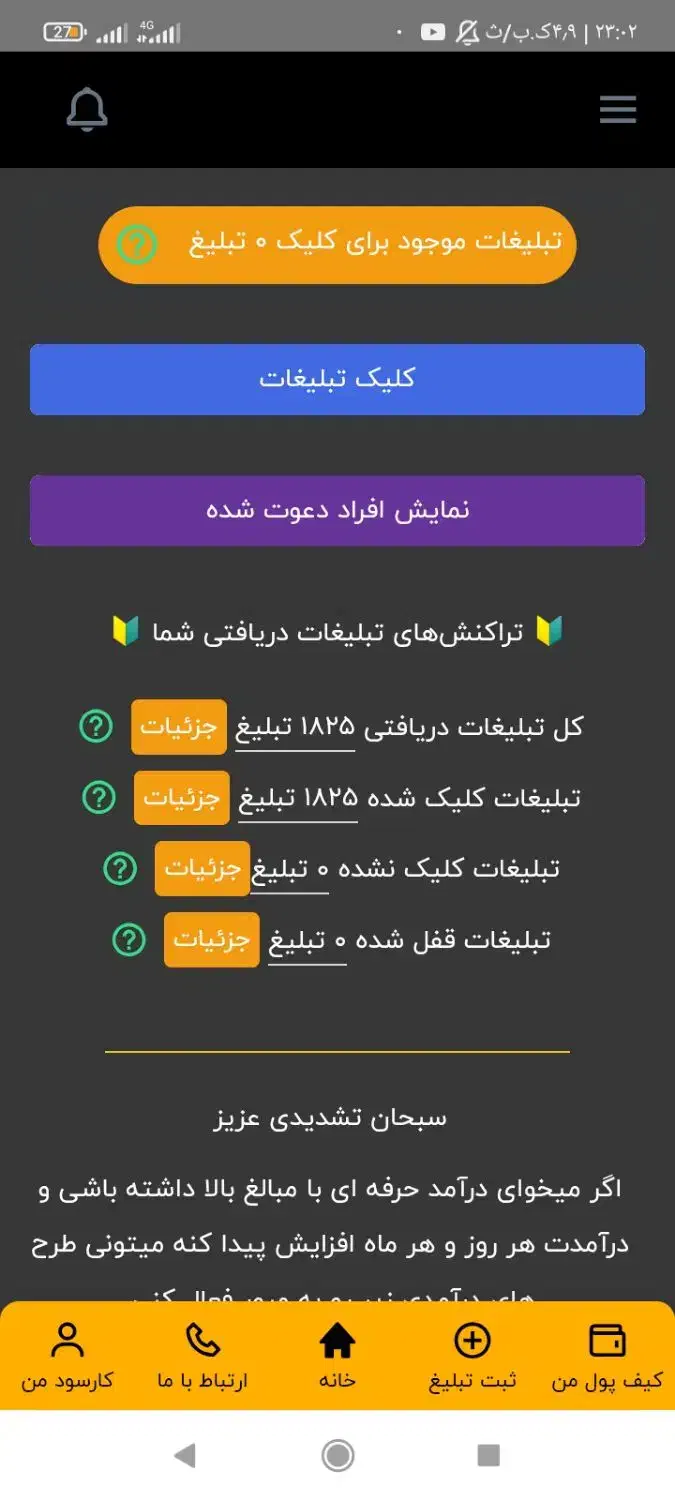Open جزئیات for تبلیغات کلیک شده

pyautogui.click(x=182, y=798)
